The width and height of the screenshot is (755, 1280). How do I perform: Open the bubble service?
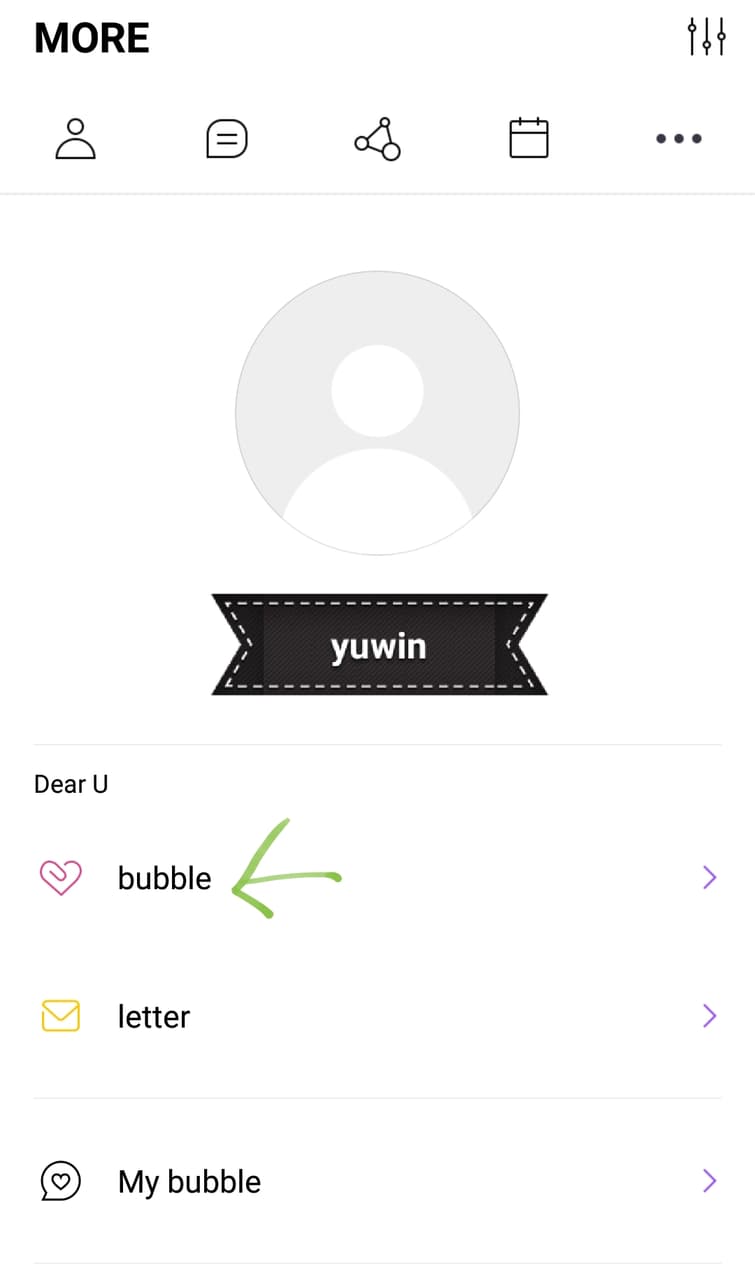pyautogui.click(x=164, y=877)
